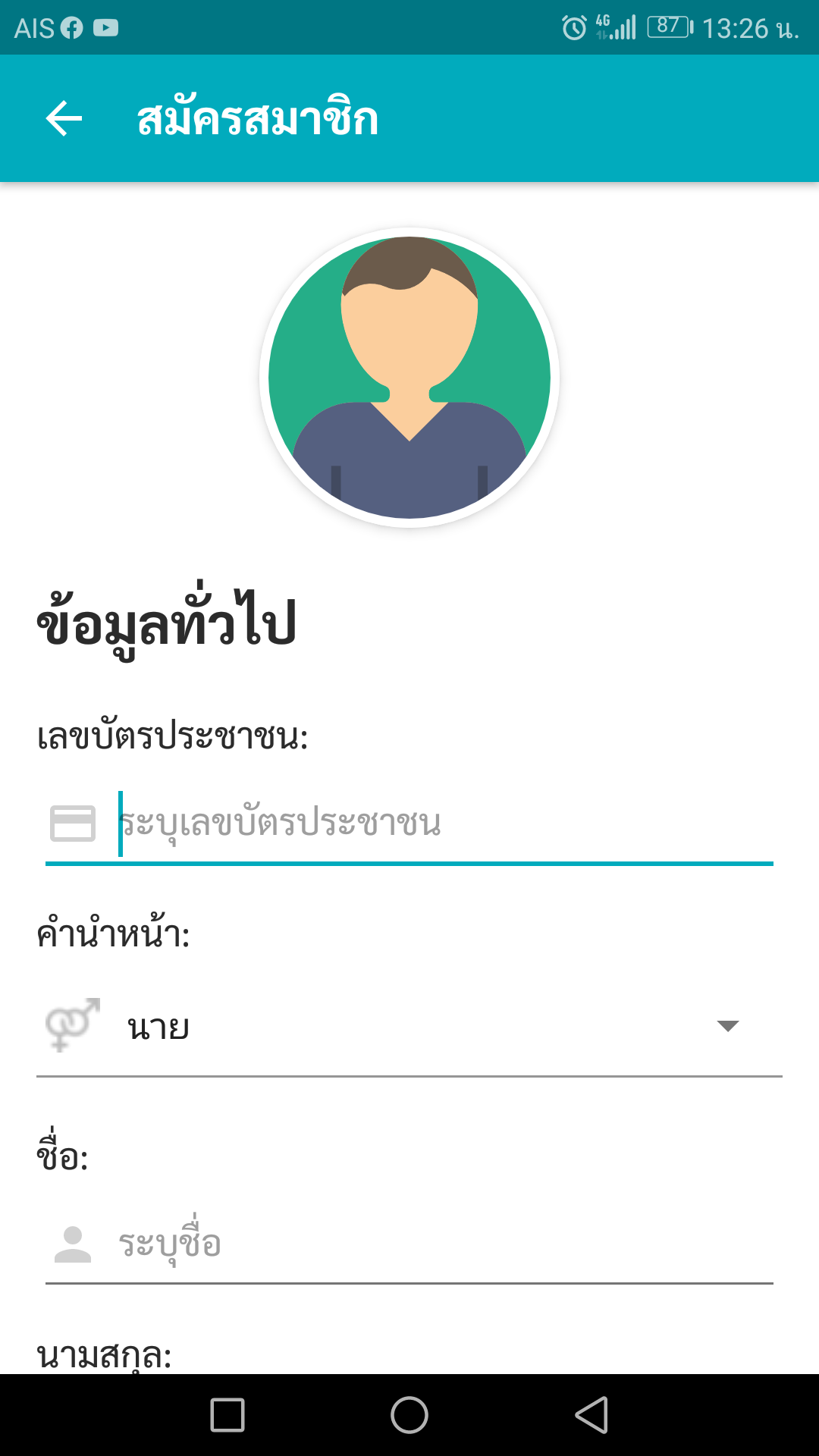The height and width of the screenshot is (1456, 819).
Task: Go to the system home screen
Action: [409, 1415]
